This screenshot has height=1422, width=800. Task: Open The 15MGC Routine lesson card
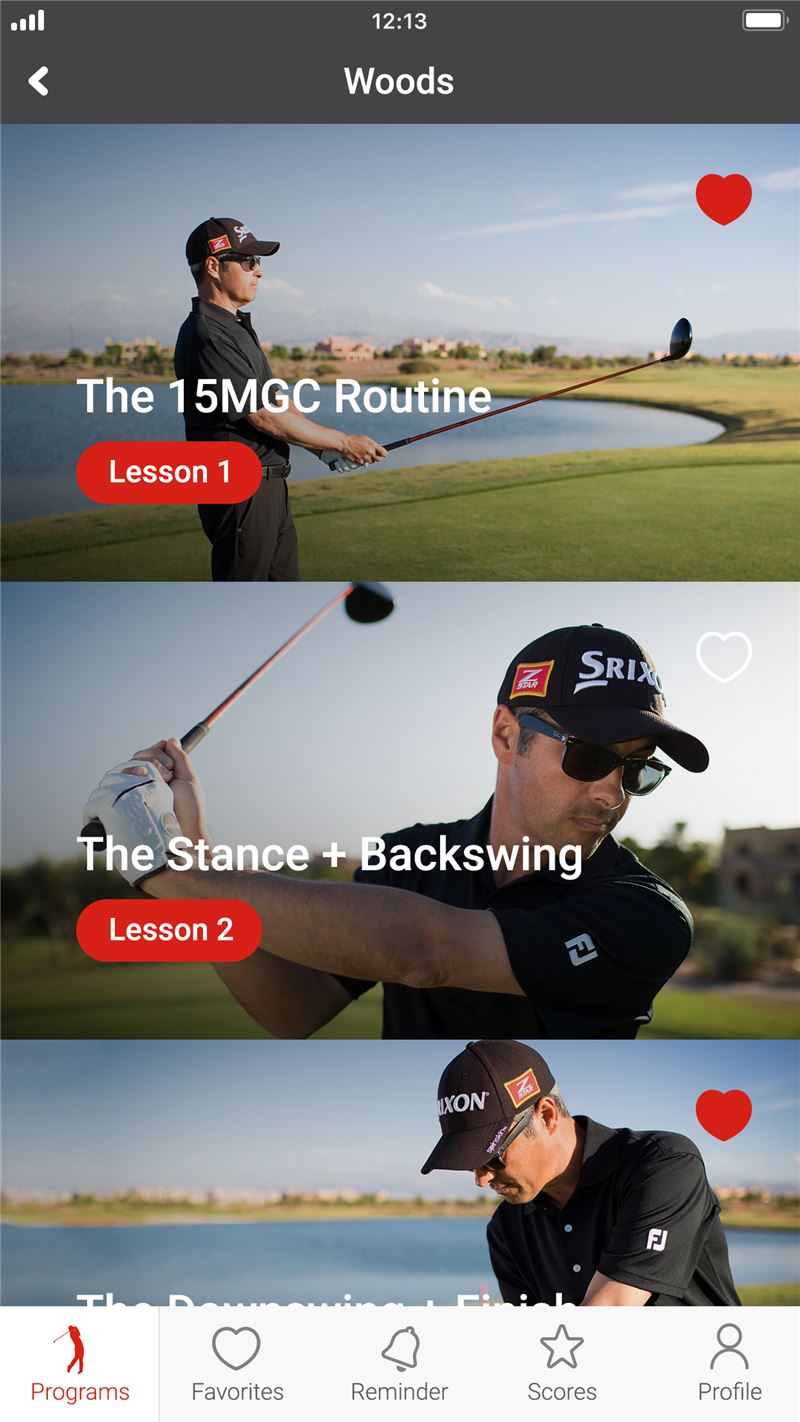point(400,352)
